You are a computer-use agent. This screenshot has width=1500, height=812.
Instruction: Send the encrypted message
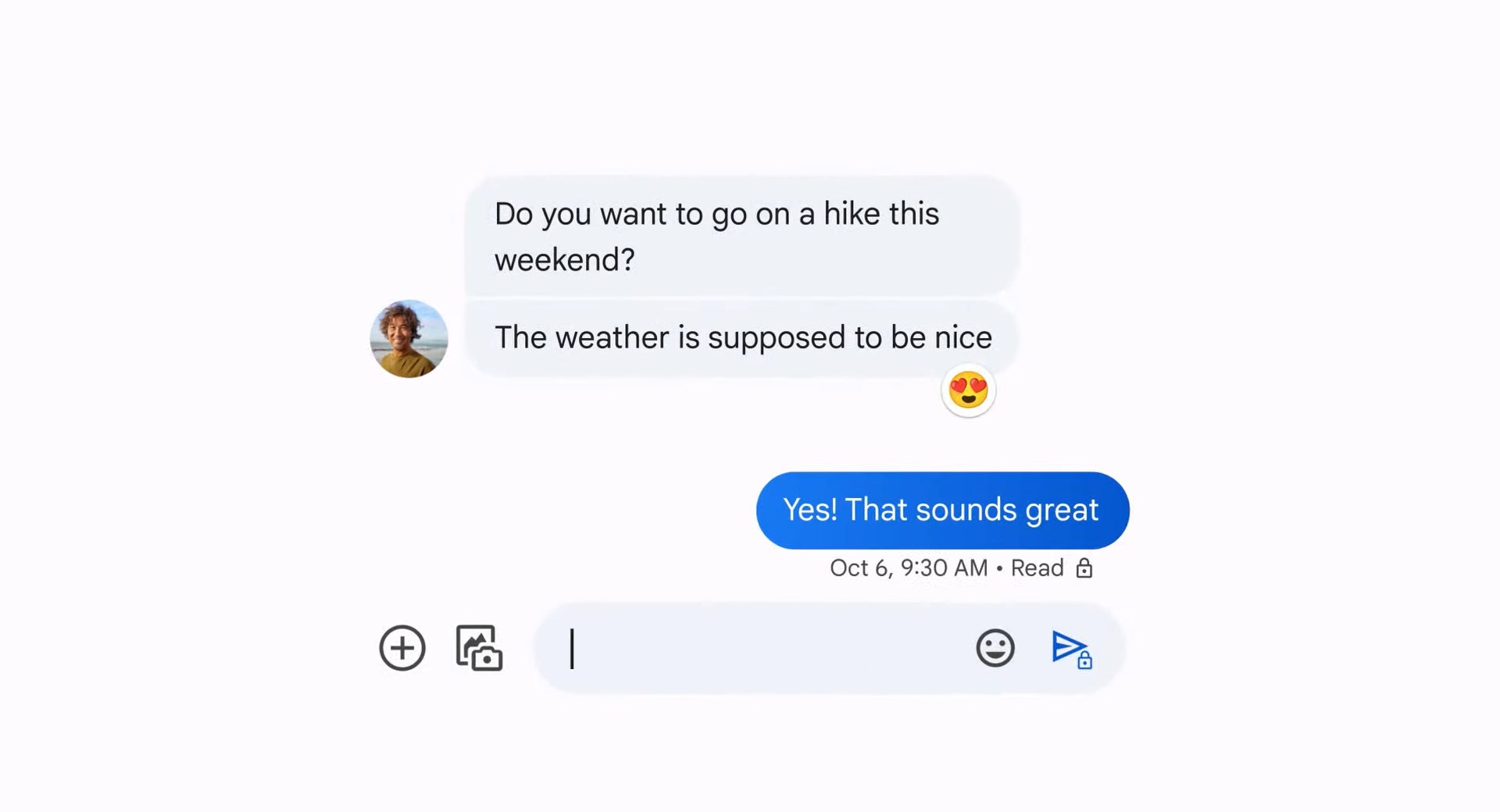(x=1070, y=649)
